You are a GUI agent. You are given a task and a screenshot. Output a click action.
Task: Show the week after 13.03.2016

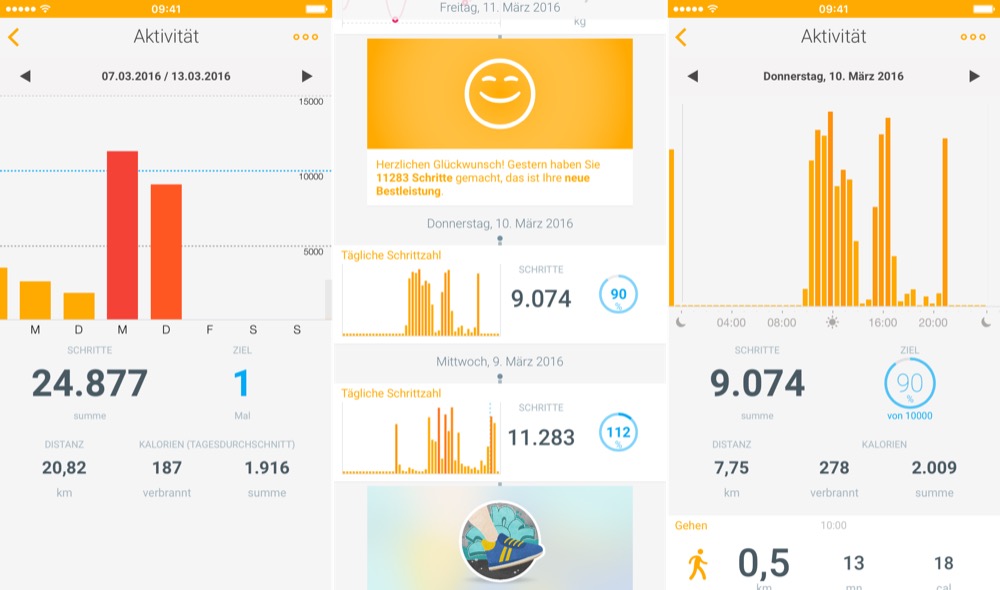[x=307, y=76]
